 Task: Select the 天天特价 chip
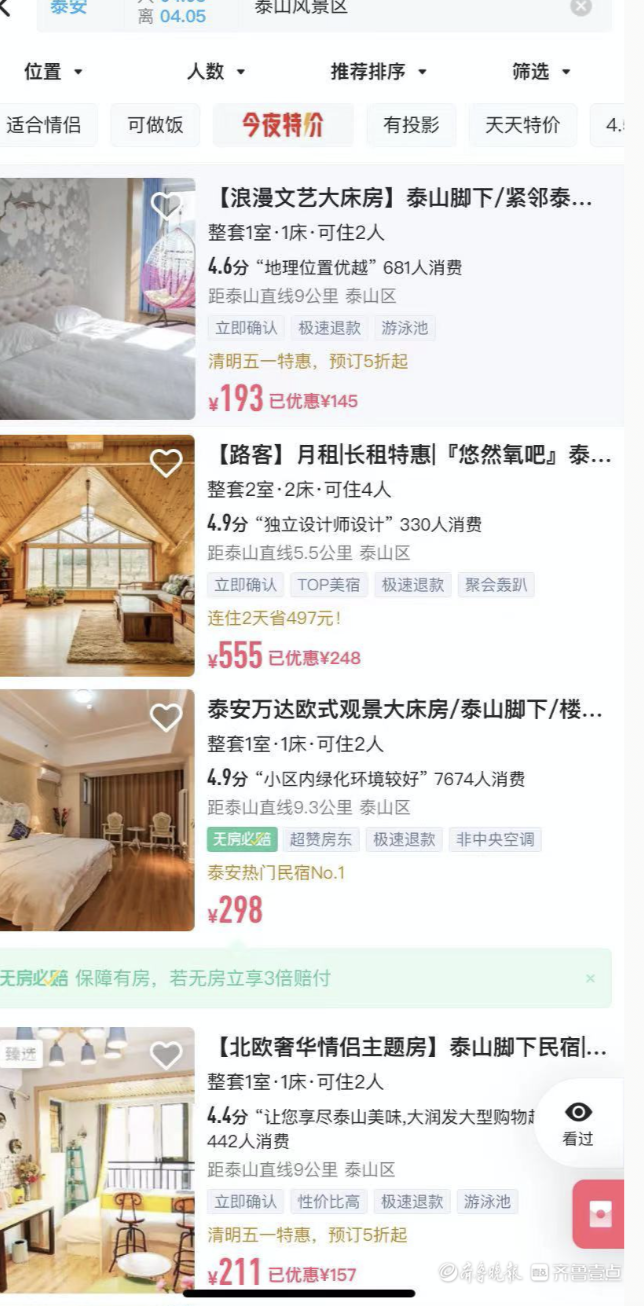[x=522, y=125]
